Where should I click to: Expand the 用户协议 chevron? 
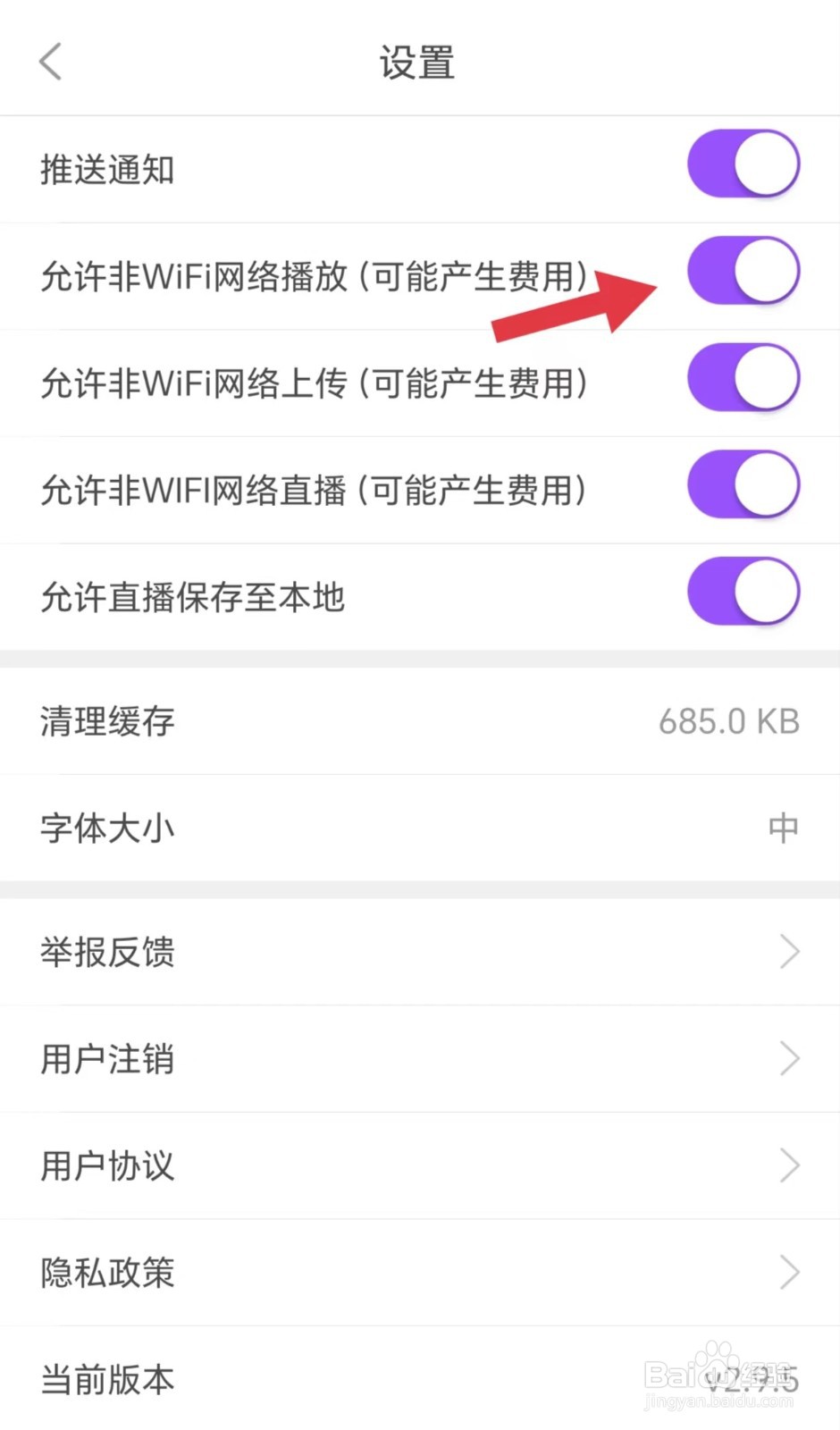789,1165
